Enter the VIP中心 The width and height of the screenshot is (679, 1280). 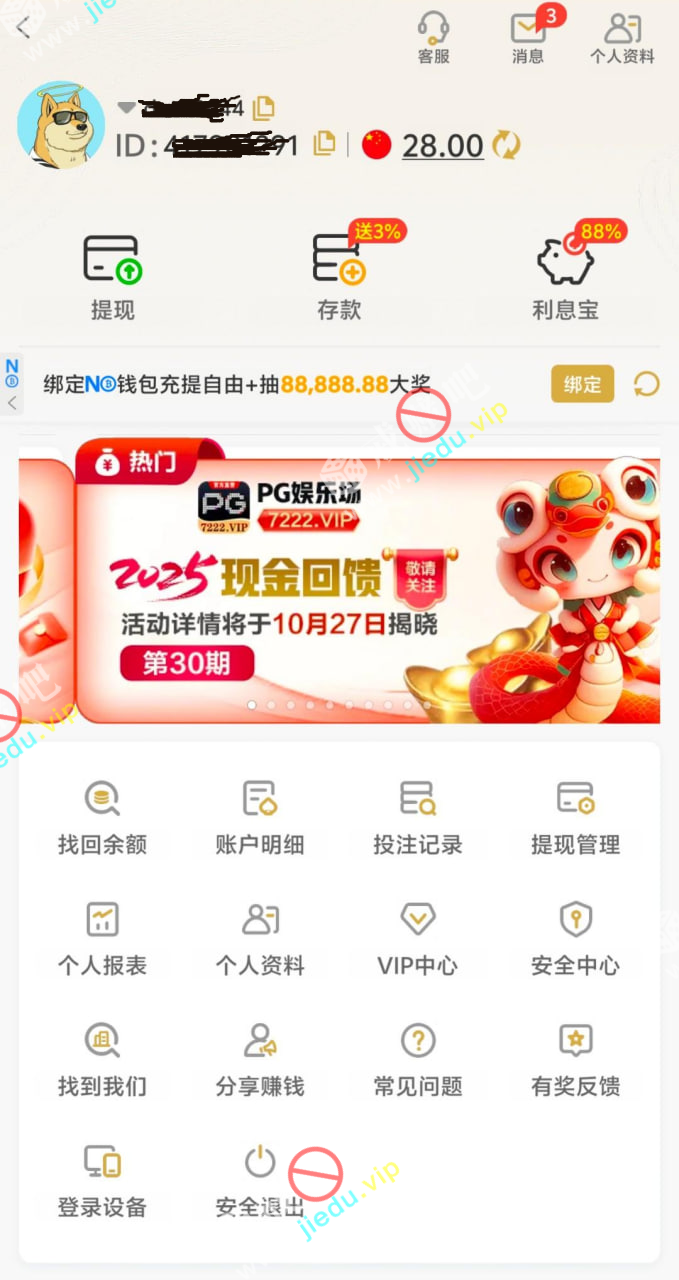[417, 939]
